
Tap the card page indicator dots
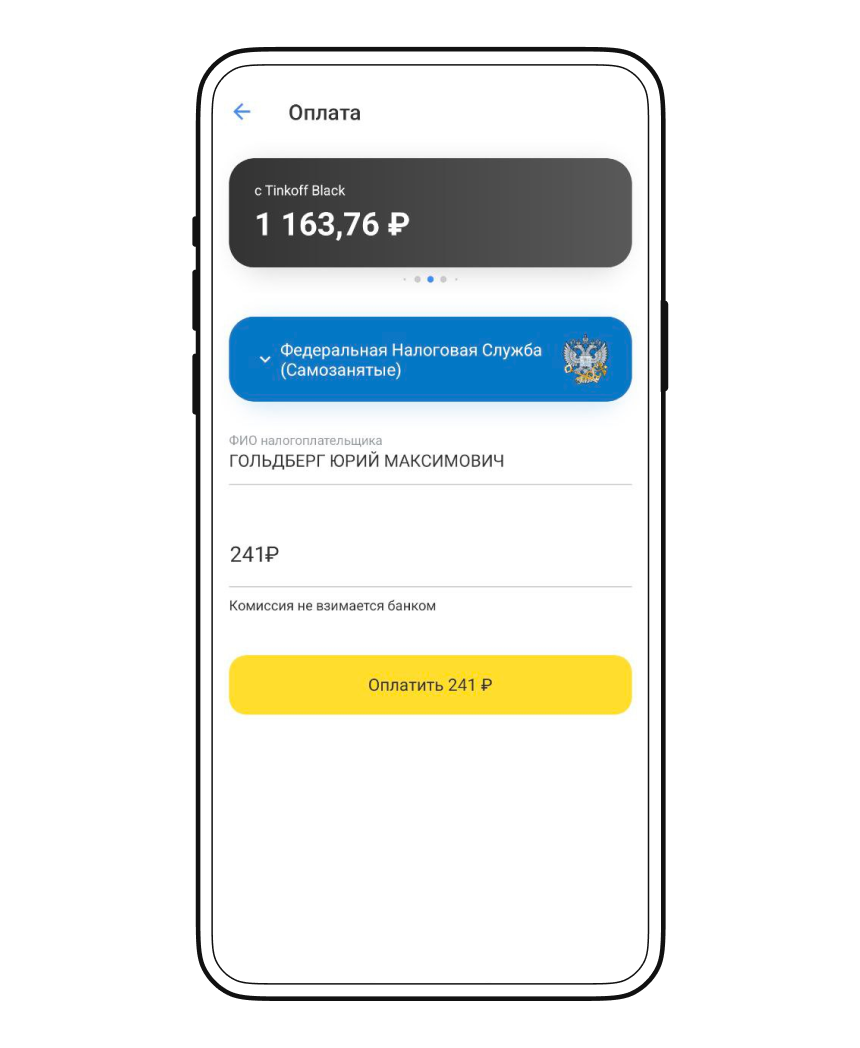click(x=430, y=280)
